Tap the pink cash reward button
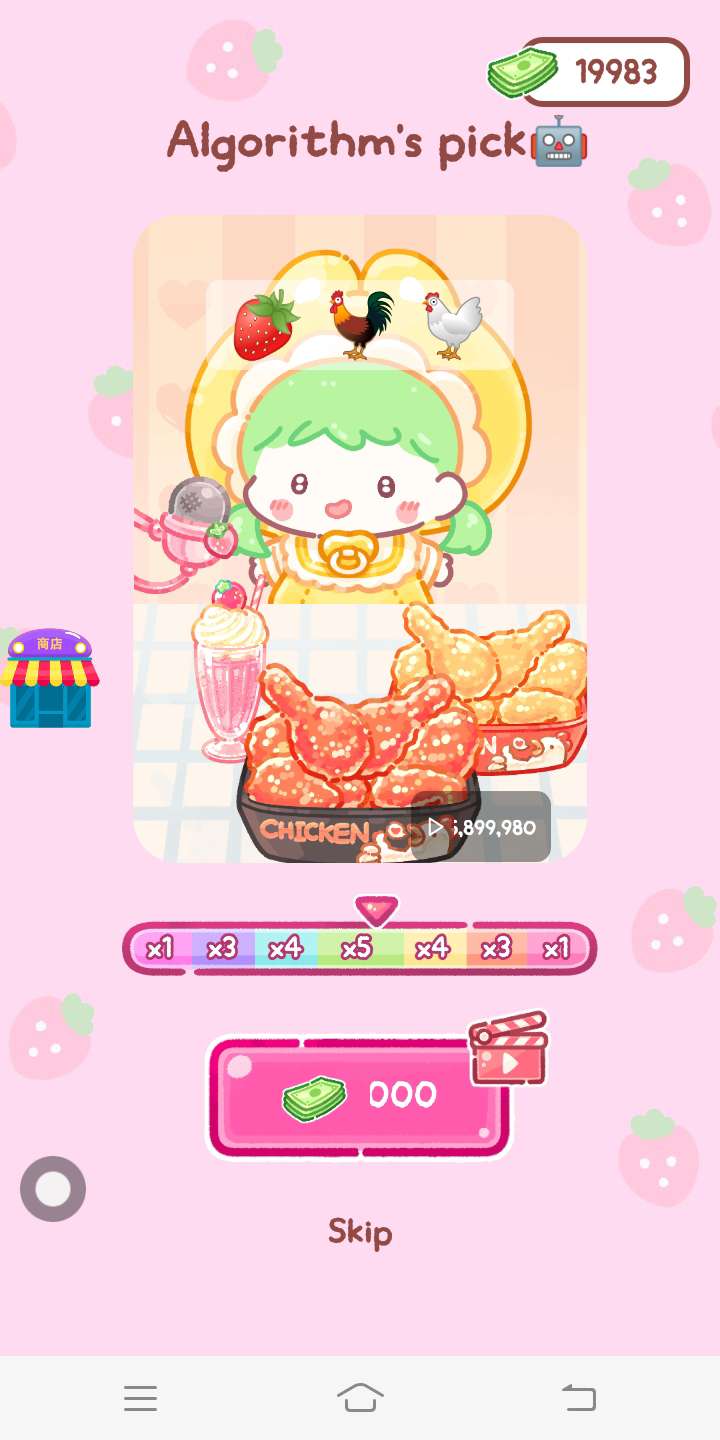 359,1097
